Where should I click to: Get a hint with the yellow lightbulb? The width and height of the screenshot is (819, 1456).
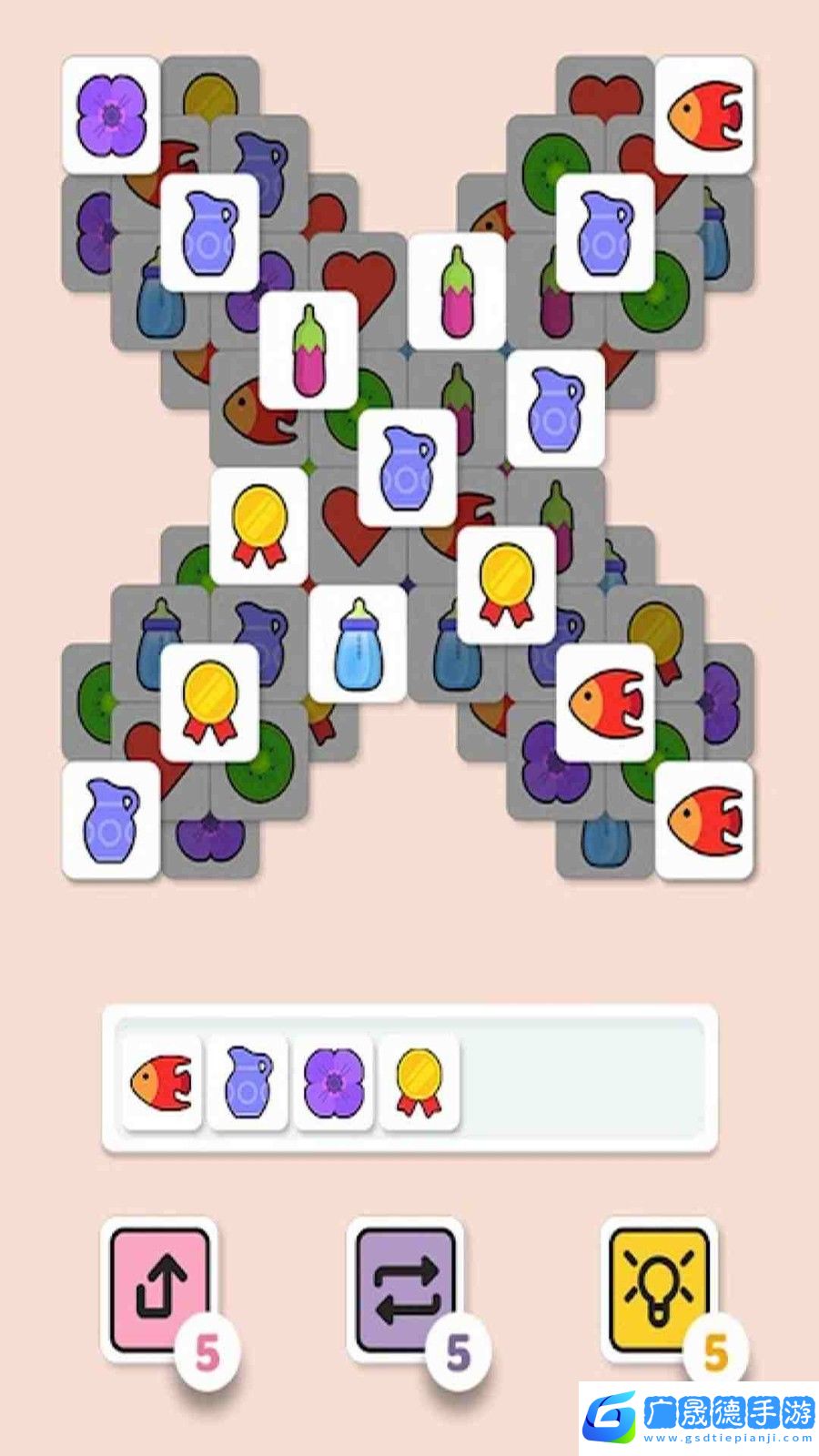click(659, 1289)
